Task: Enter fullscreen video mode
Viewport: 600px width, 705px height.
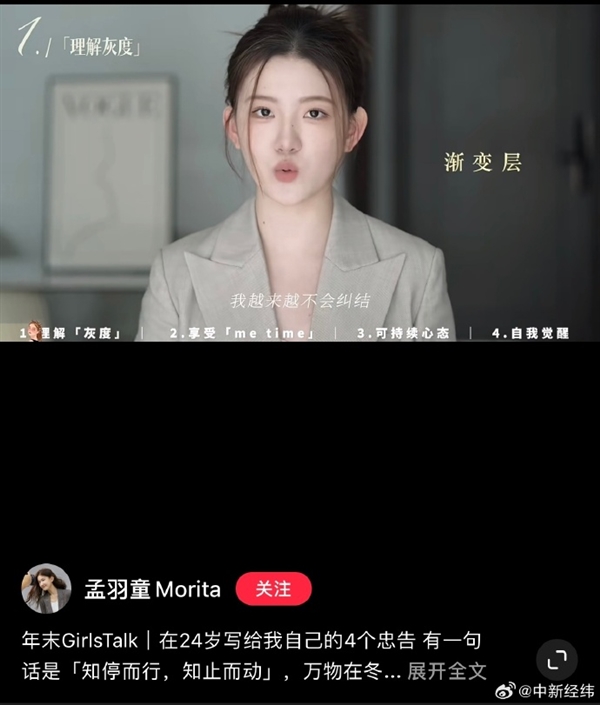Action: [x=556, y=660]
